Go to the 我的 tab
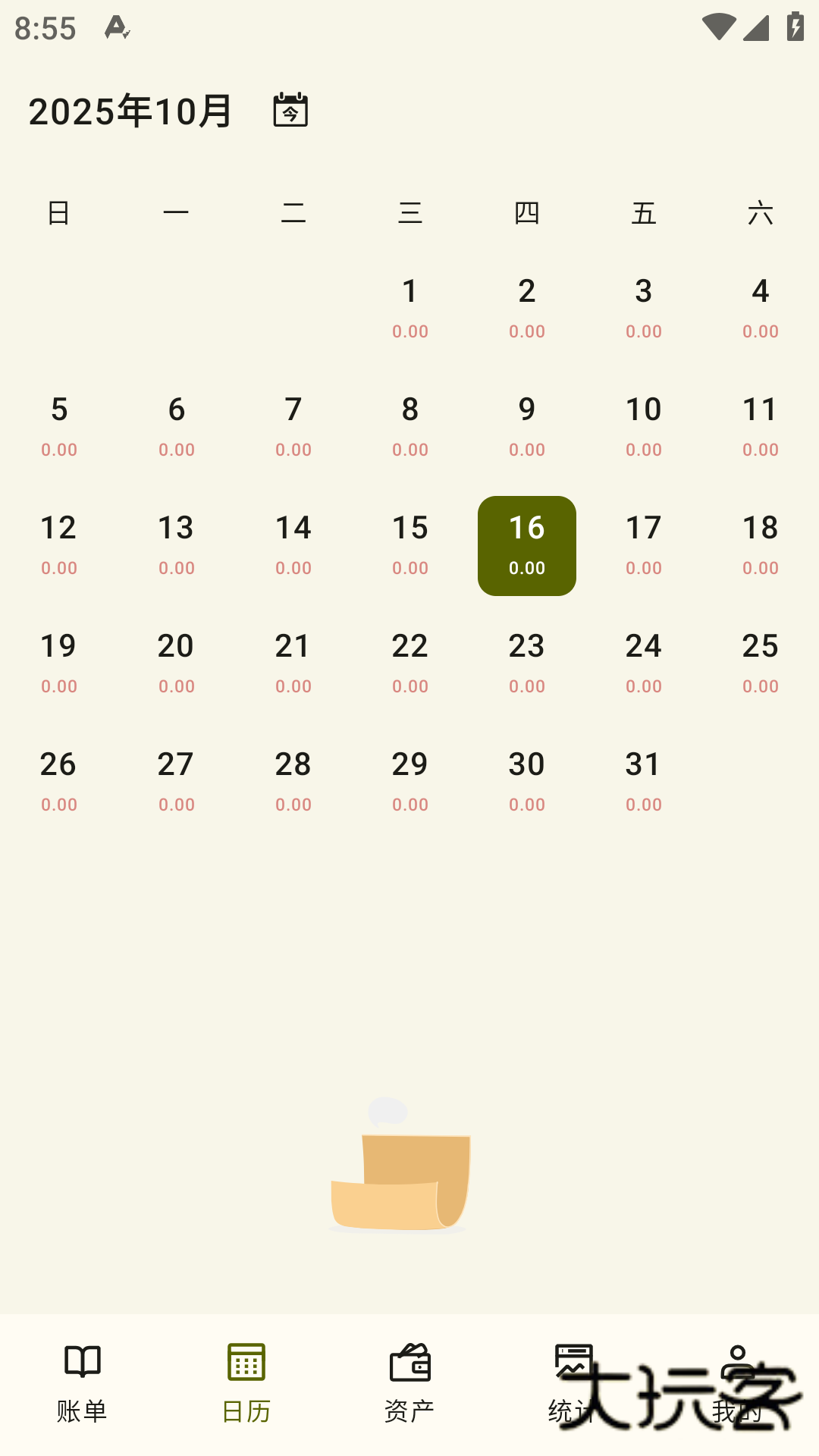 point(737,1383)
